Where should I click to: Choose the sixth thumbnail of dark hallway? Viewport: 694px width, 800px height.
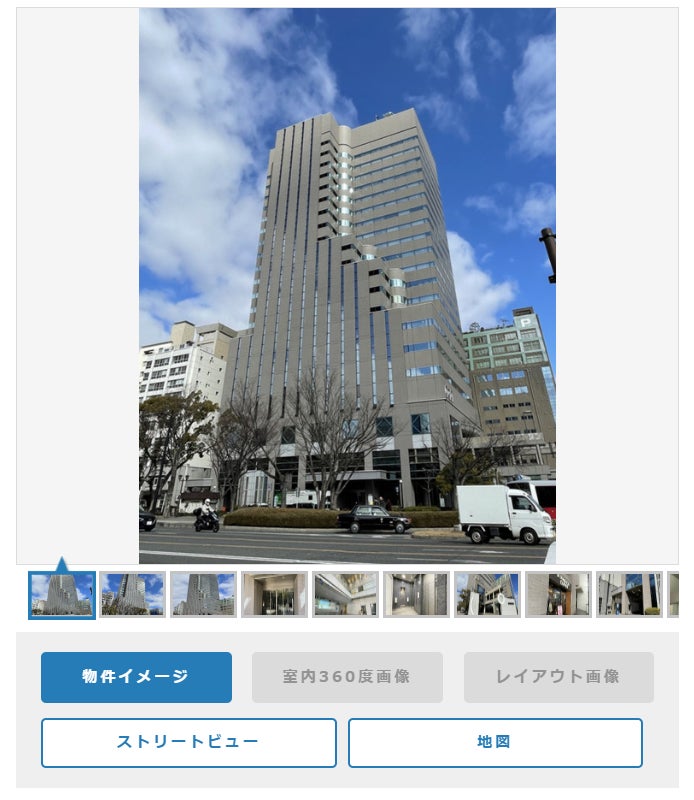tap(416, 595)
